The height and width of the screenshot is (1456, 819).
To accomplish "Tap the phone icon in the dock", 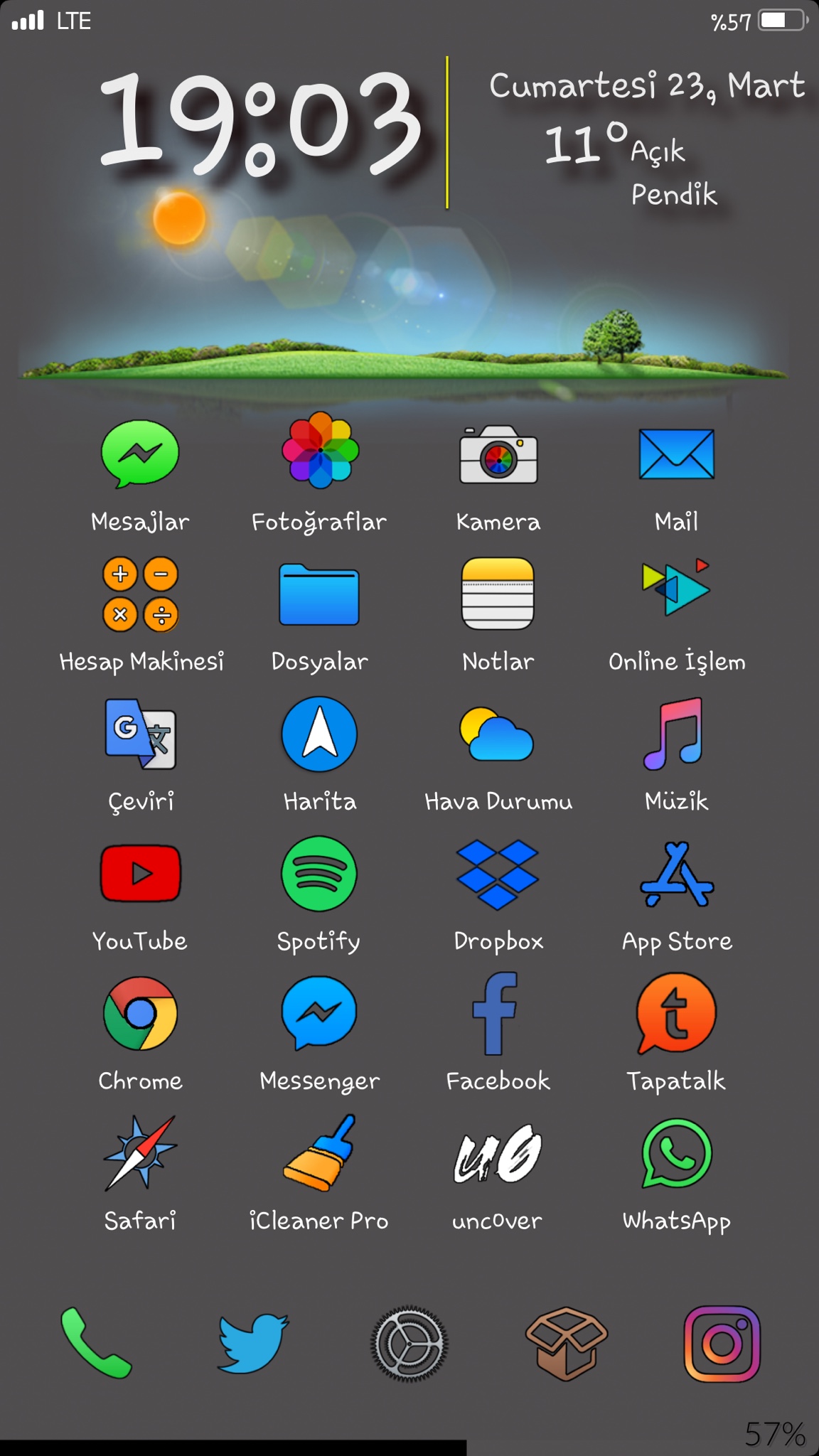I will click(96, 1343).
